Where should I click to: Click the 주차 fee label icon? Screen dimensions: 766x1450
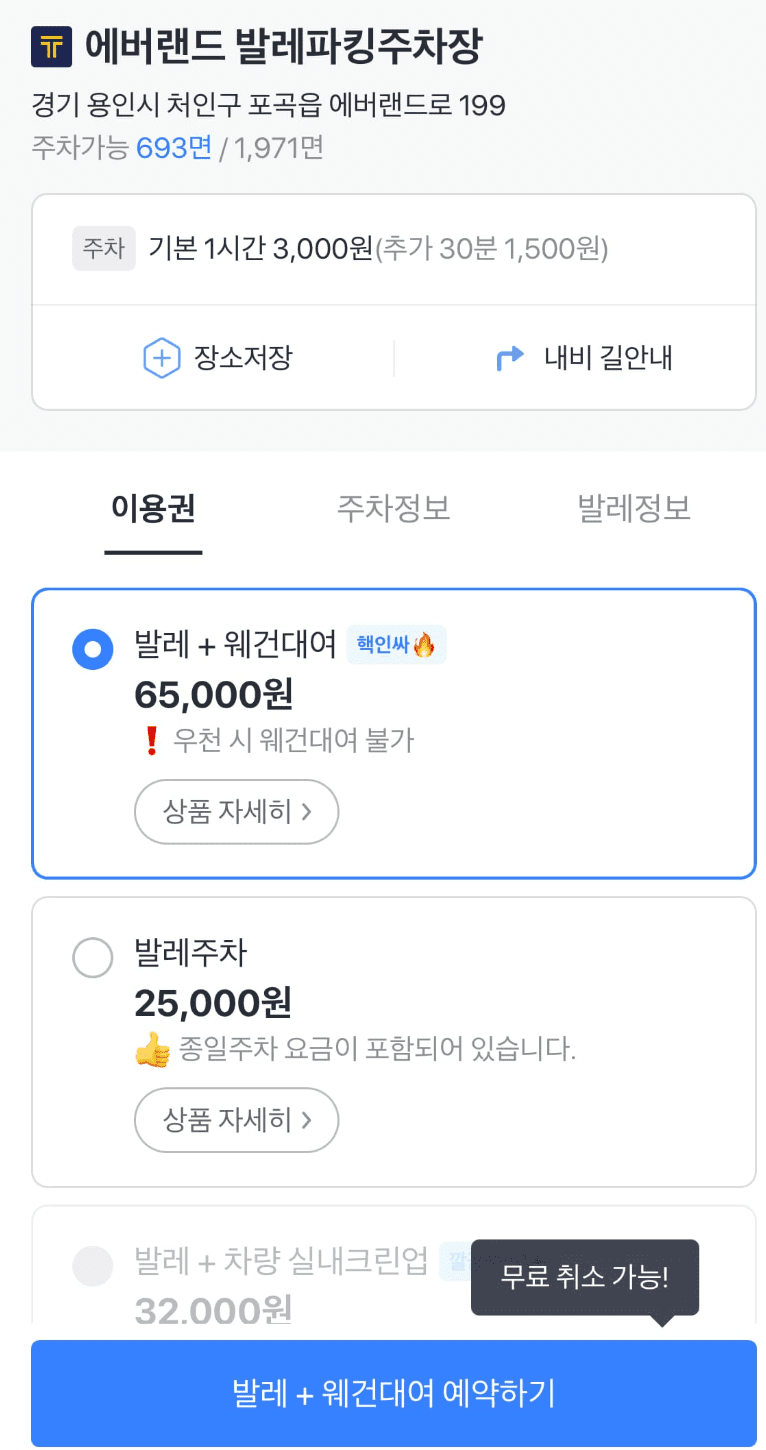103,248
